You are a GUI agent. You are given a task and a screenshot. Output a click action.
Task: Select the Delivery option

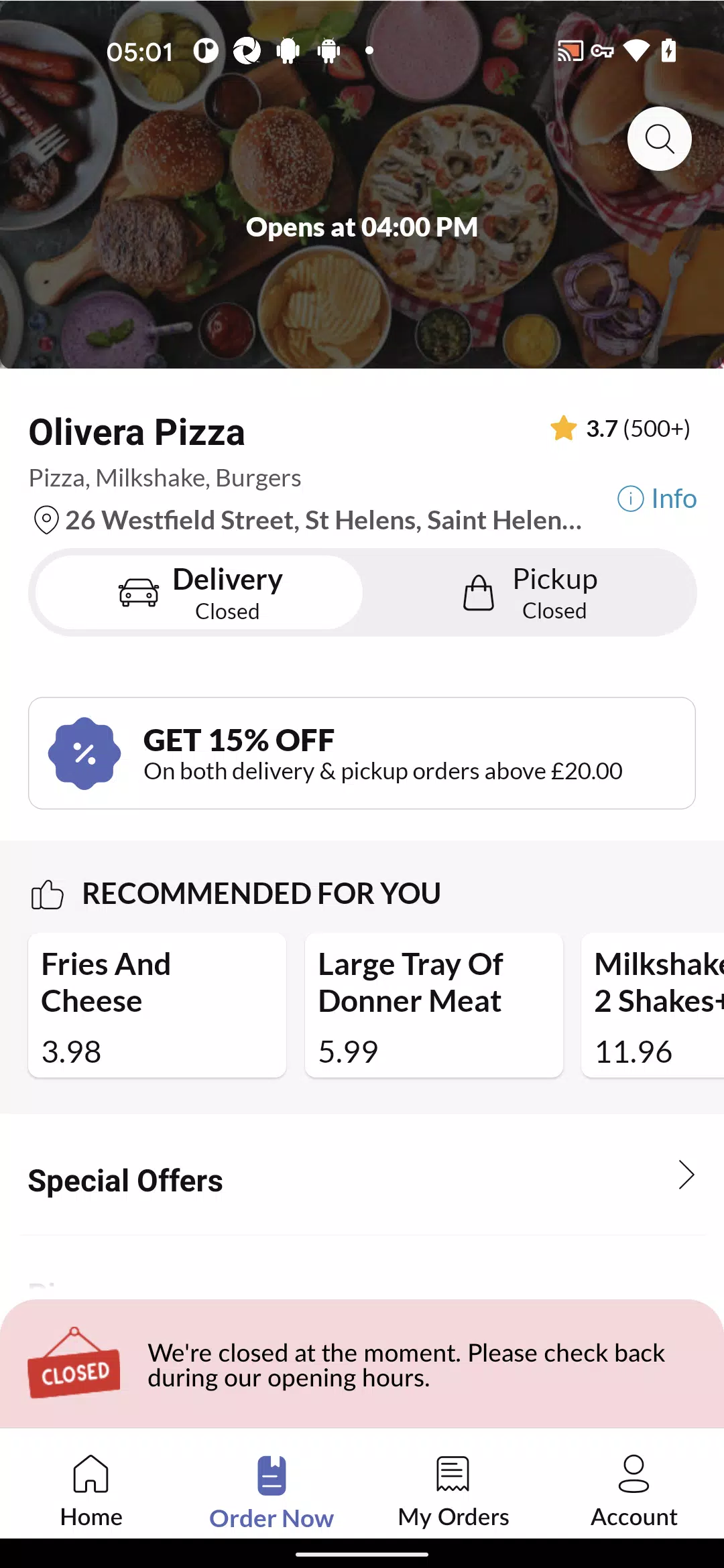[199, 593]
